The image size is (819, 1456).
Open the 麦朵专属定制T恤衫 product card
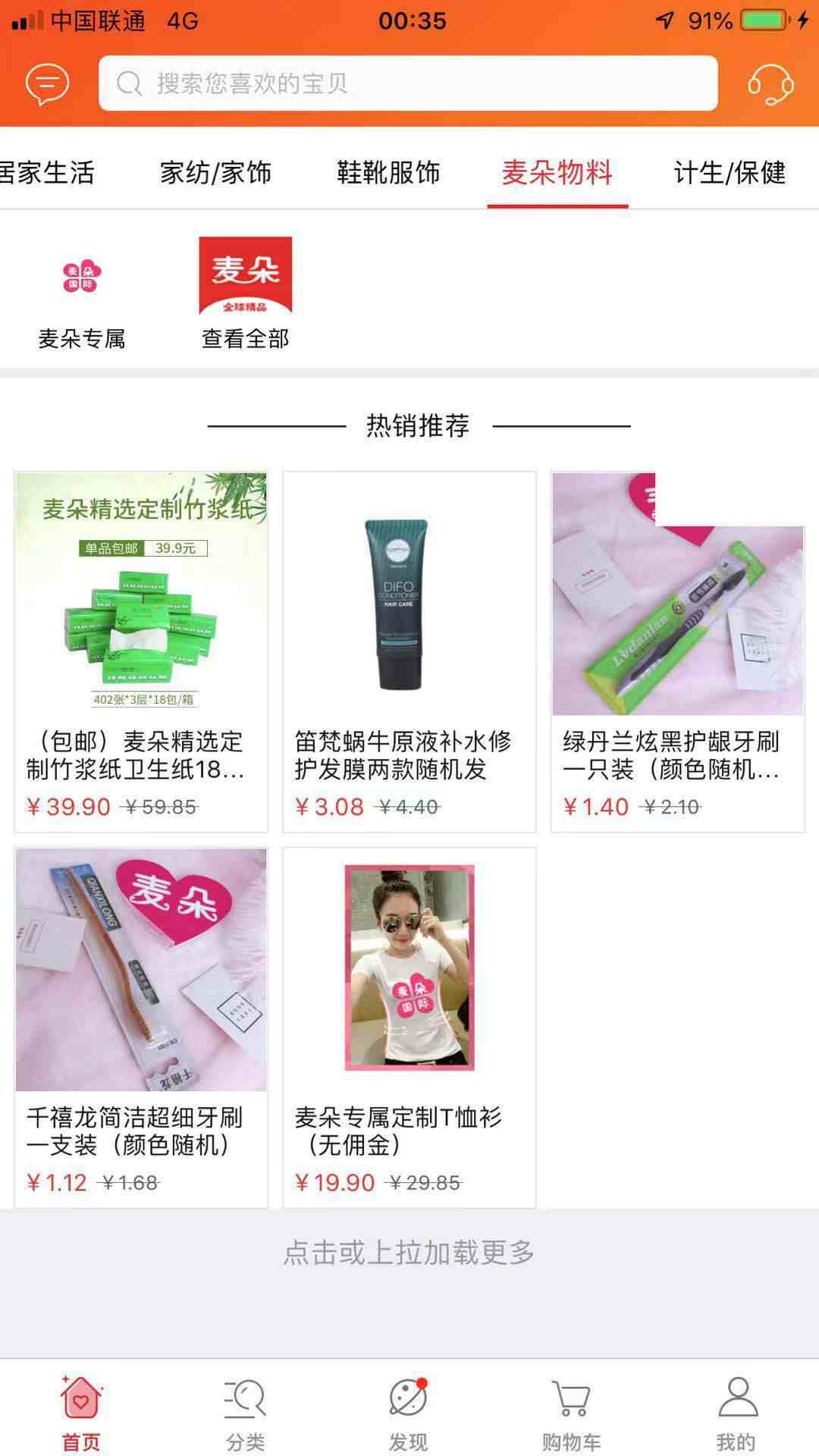tap(409, 1027)
